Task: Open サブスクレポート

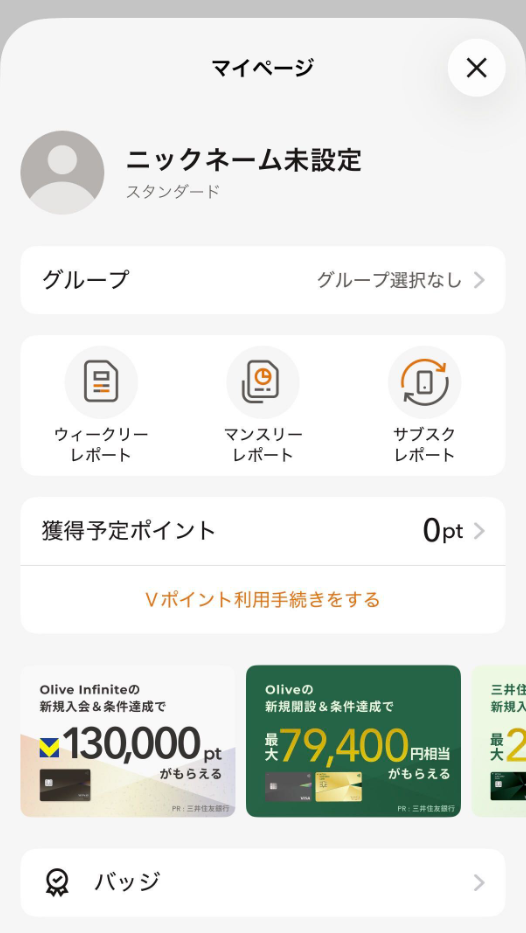Action: [424, 405]
